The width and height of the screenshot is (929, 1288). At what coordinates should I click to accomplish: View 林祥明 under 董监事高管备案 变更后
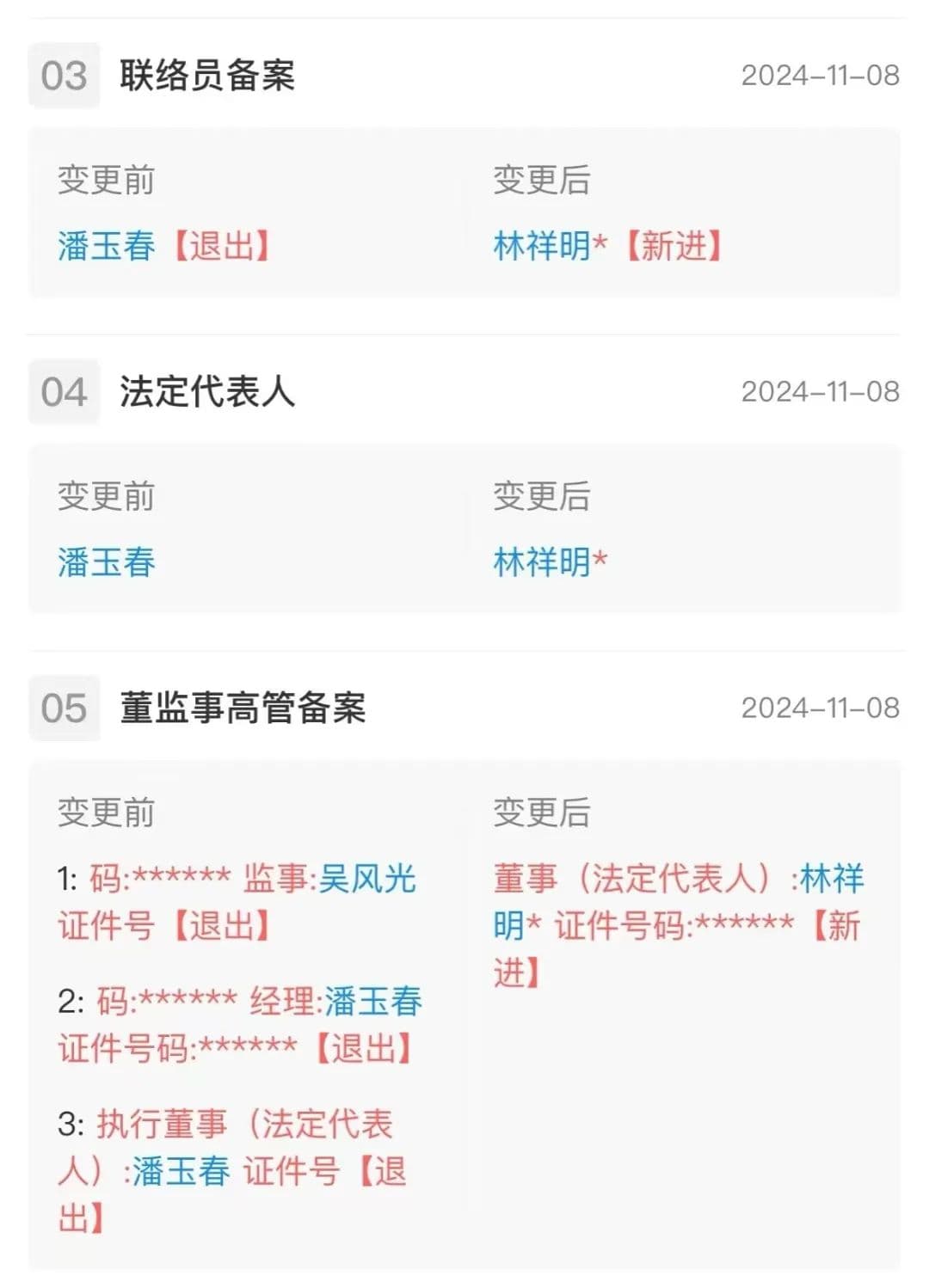click(831, 879)
